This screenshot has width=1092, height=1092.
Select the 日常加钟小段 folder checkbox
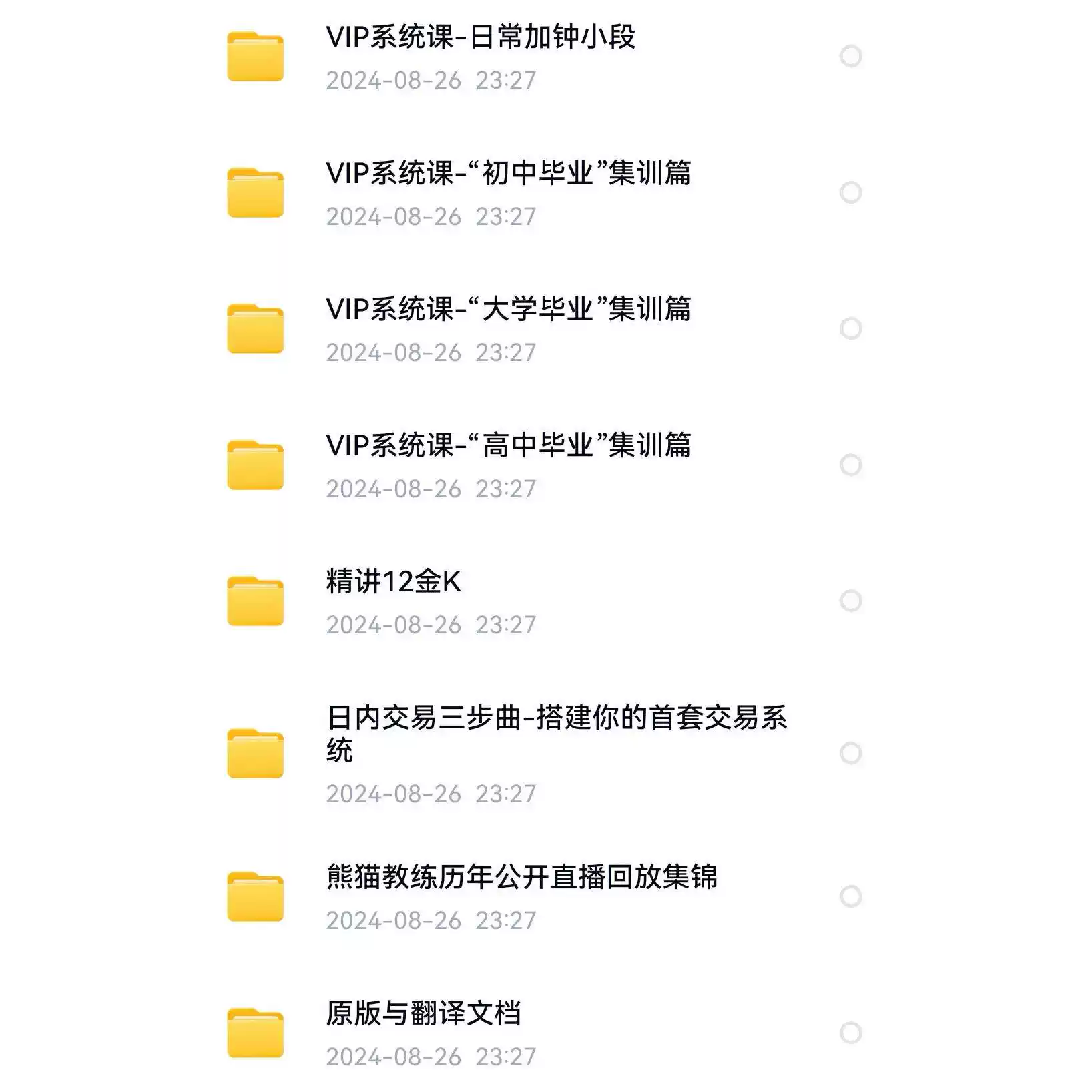[x=850, y=57]
